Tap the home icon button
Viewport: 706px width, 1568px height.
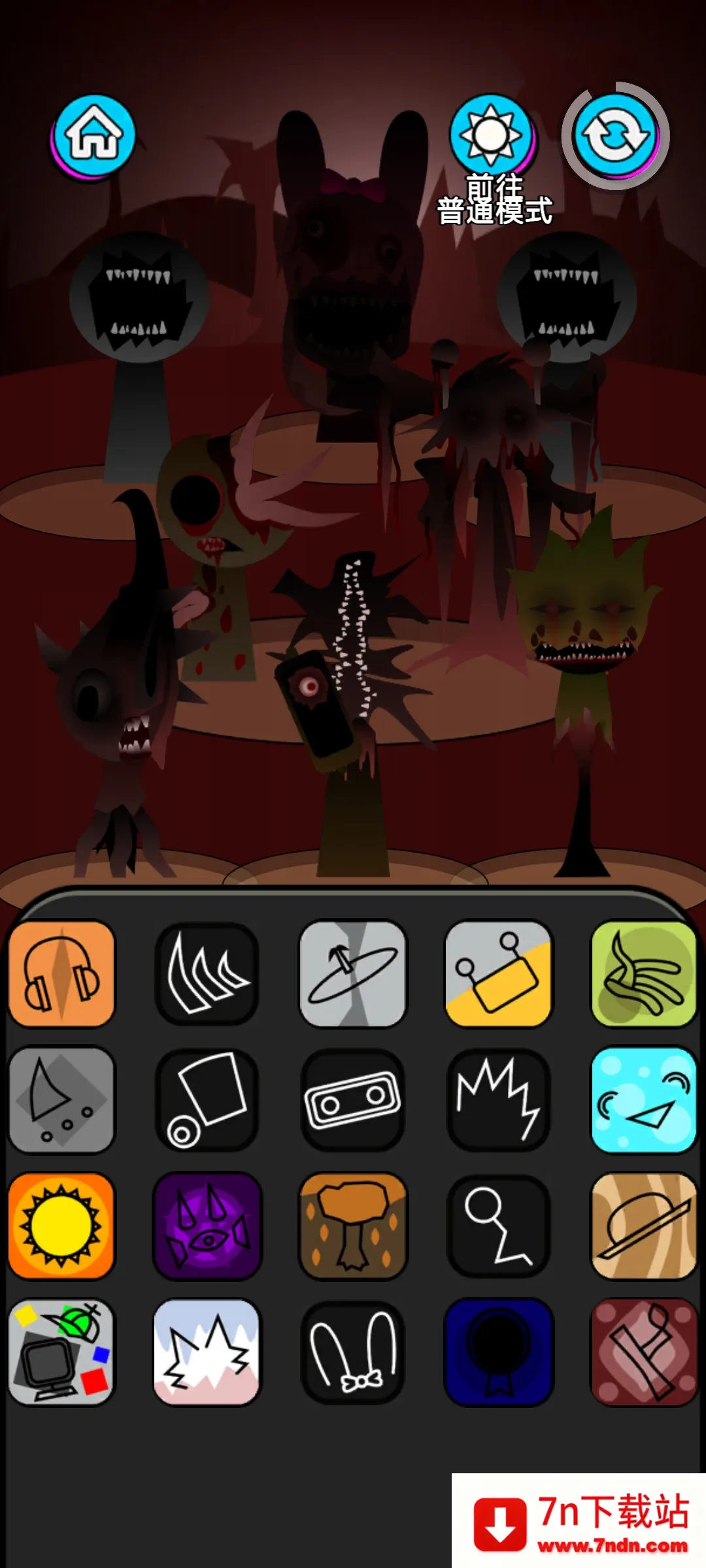point(93,136)
